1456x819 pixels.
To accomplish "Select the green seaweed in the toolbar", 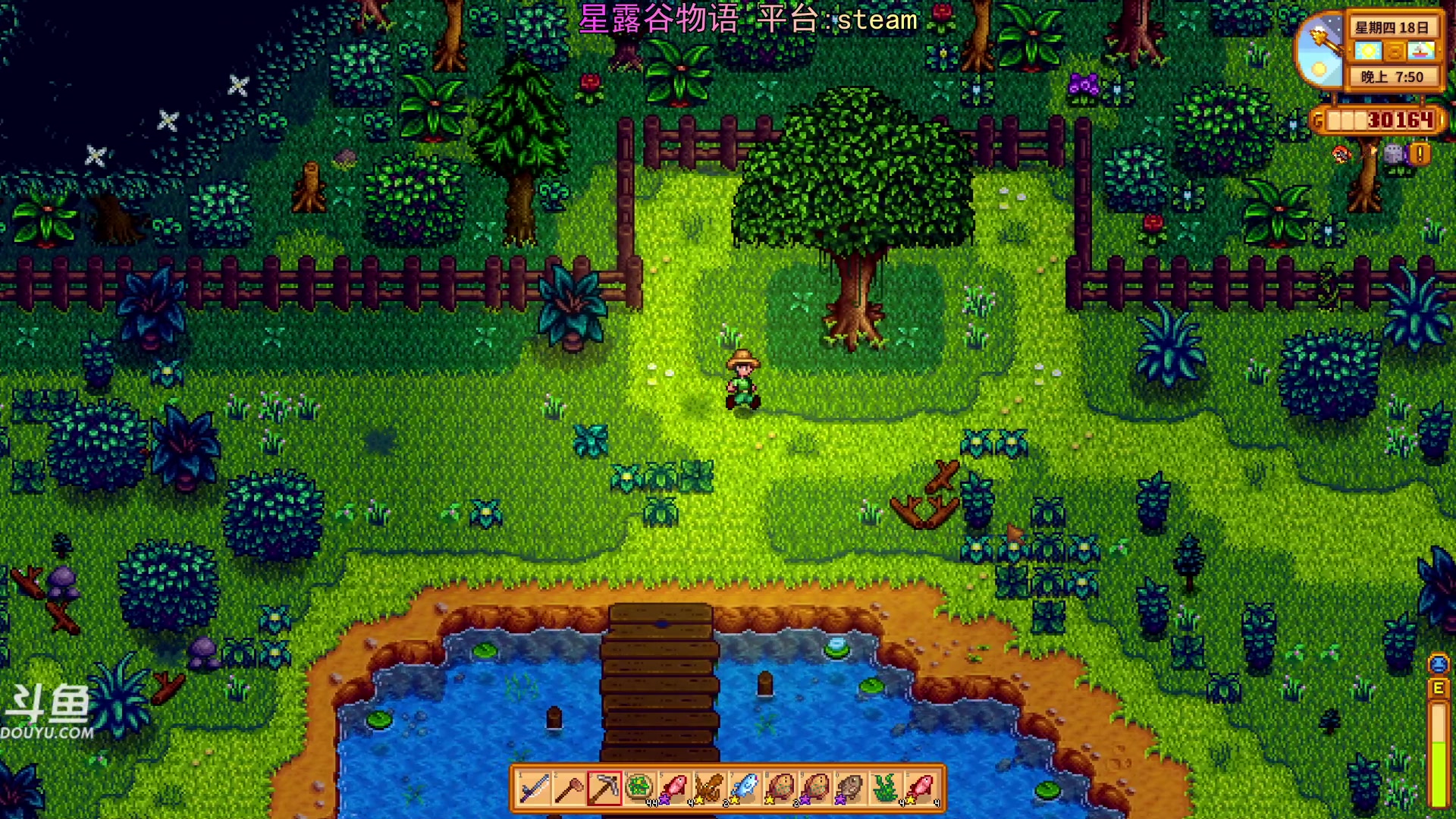I will click(x=884, y=789).
